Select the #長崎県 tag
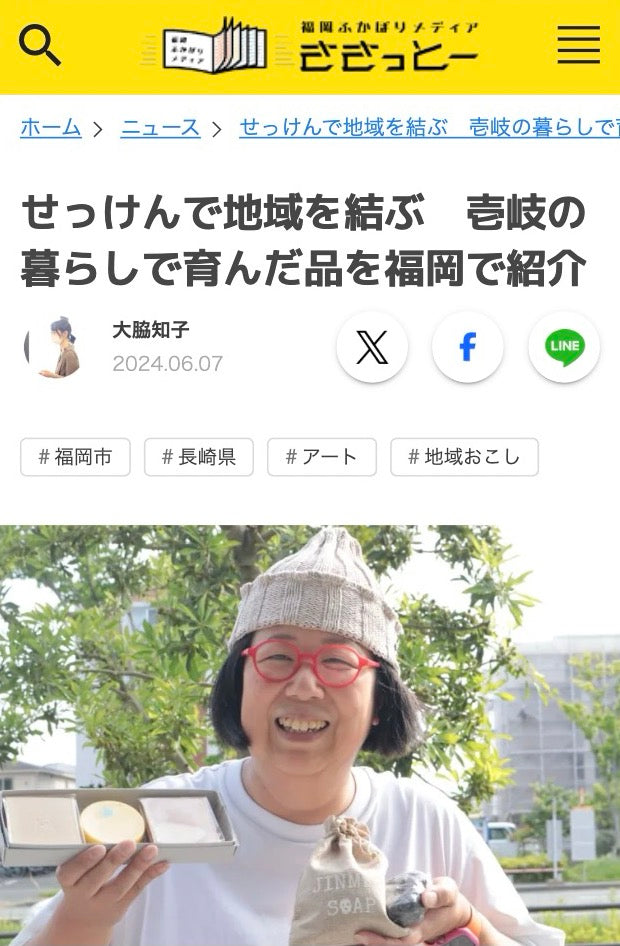This screenshot has height=946, width=620. tap(198, 457)
